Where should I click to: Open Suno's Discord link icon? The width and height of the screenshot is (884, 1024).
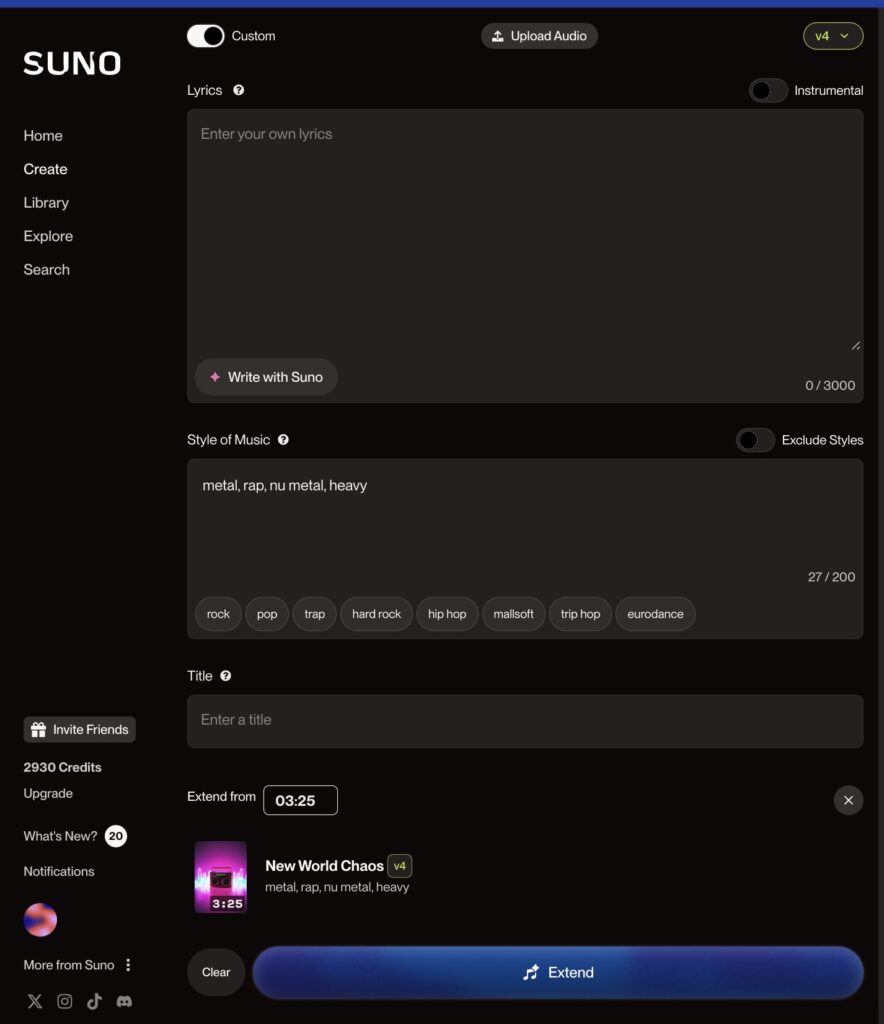click(124, 1001)
